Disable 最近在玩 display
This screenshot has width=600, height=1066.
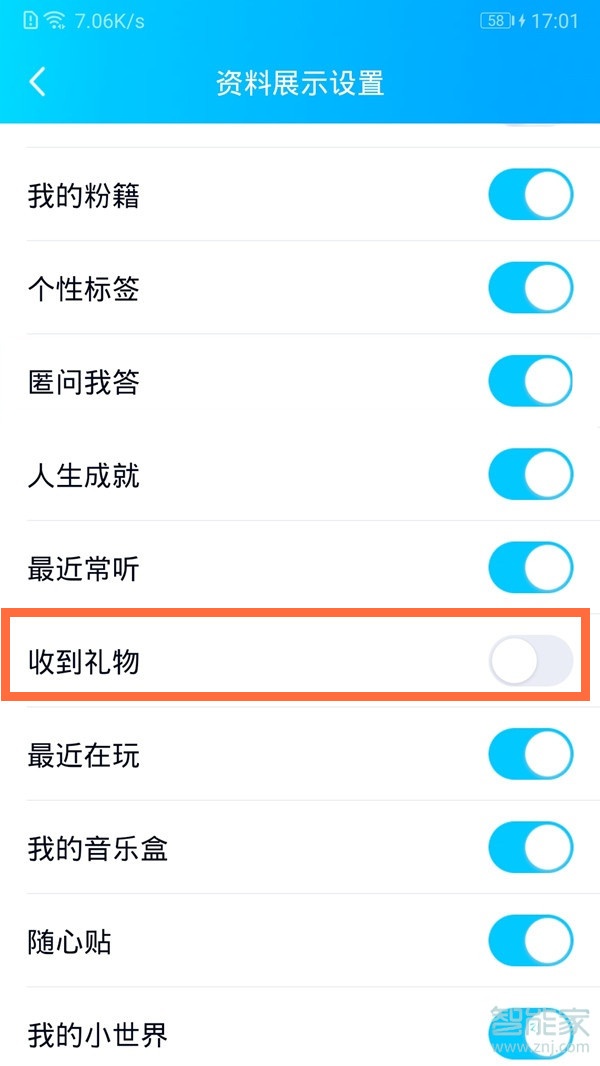tap(530, 755)
